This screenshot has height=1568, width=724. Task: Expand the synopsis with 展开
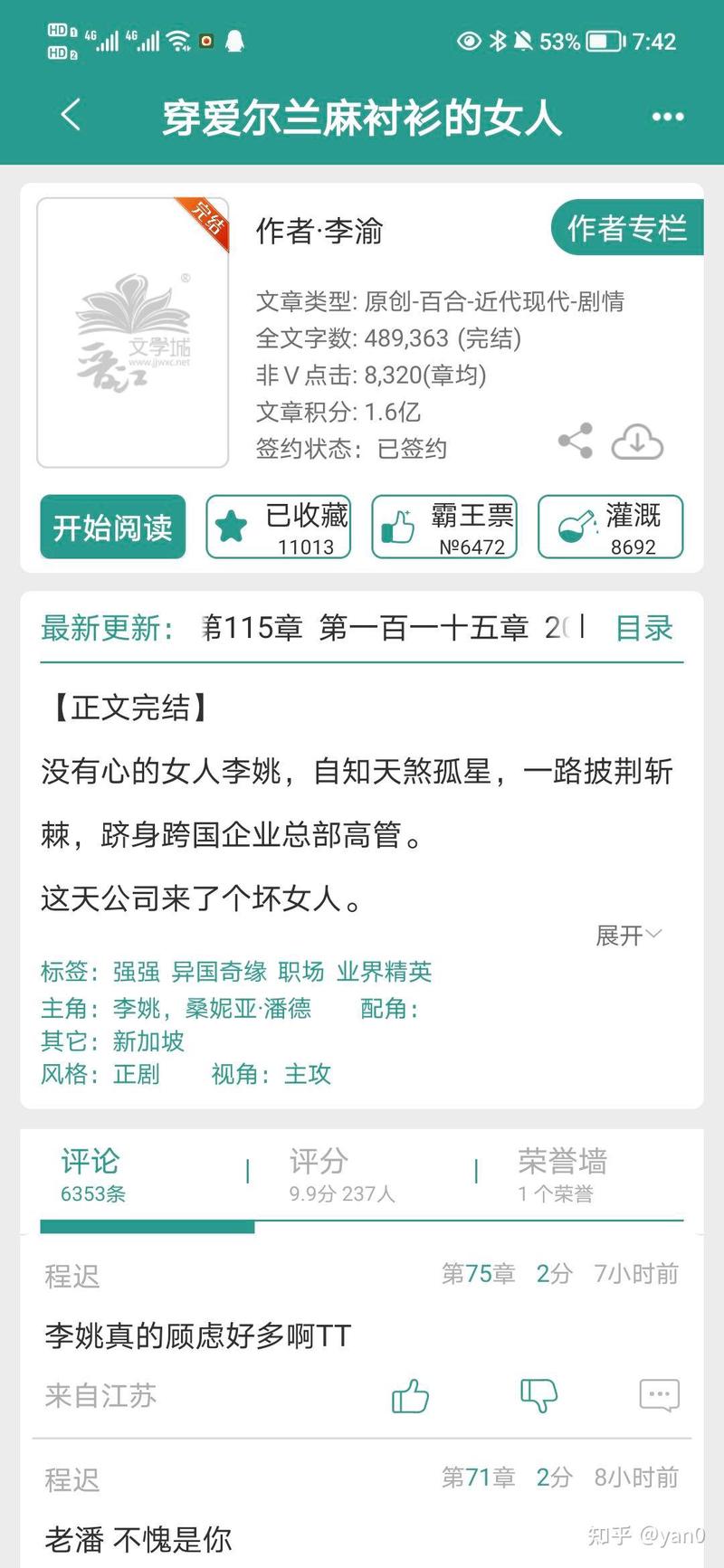coord(627,936)
